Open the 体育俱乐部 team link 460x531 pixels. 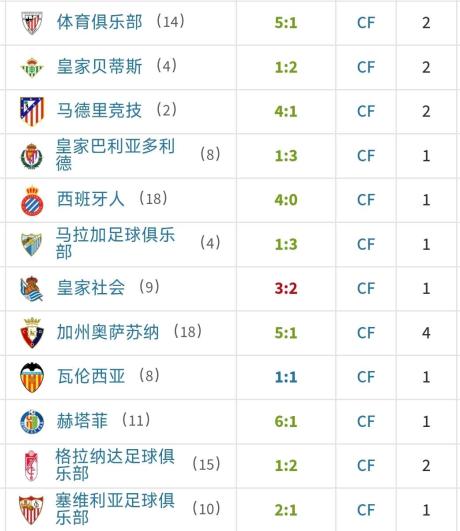click(x=99, y=22)
